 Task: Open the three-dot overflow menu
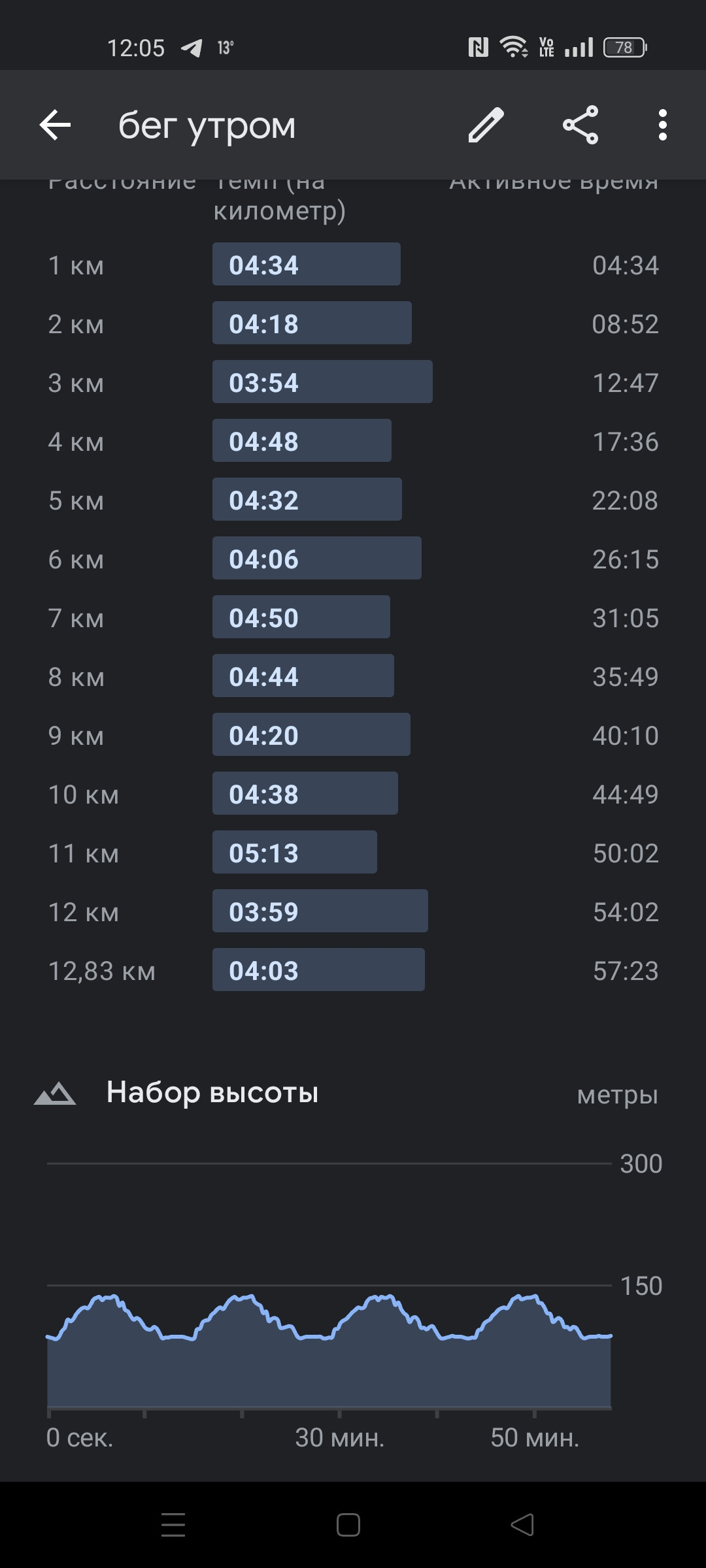(663, 125)
